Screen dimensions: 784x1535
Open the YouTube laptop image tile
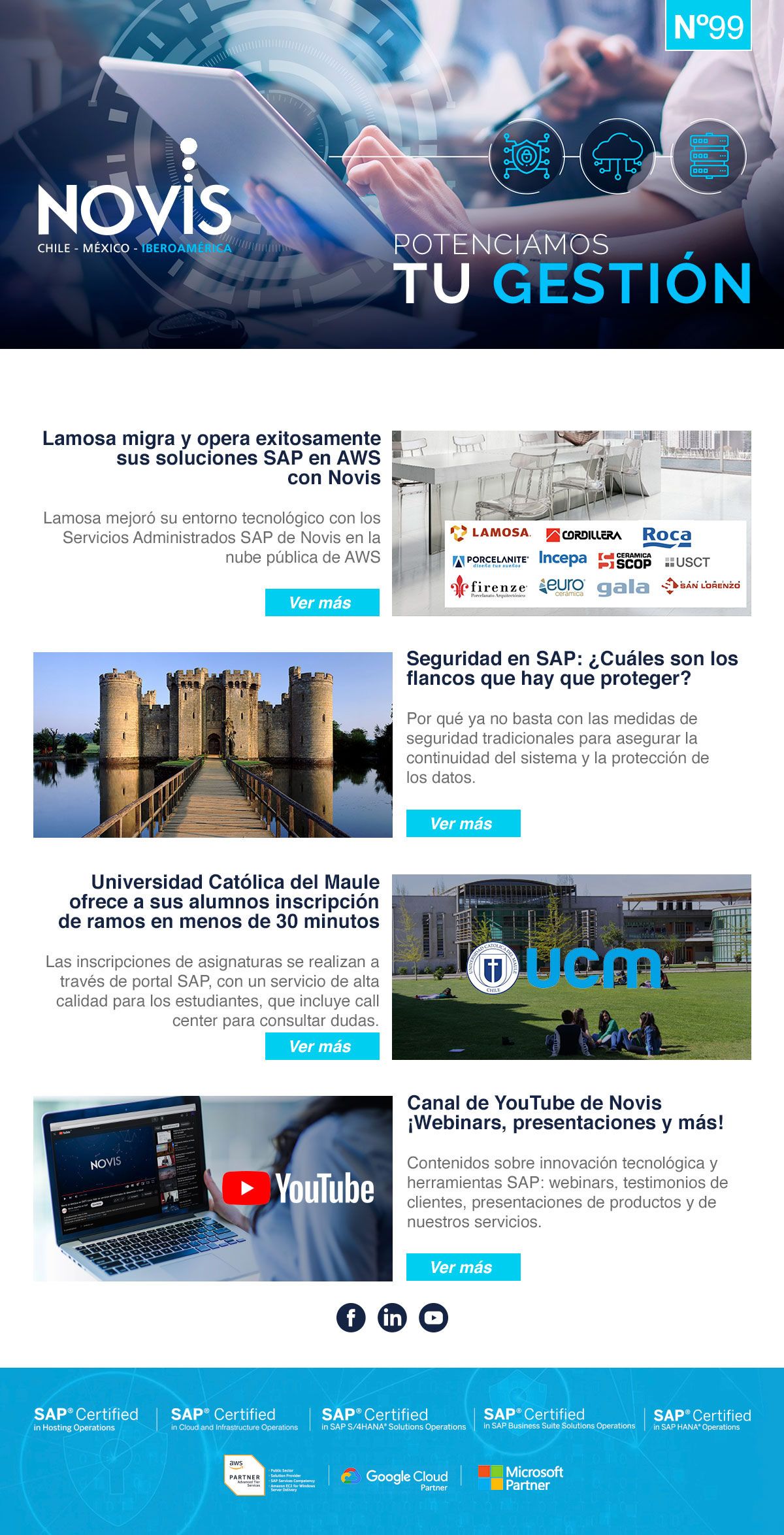(213, 1189)
